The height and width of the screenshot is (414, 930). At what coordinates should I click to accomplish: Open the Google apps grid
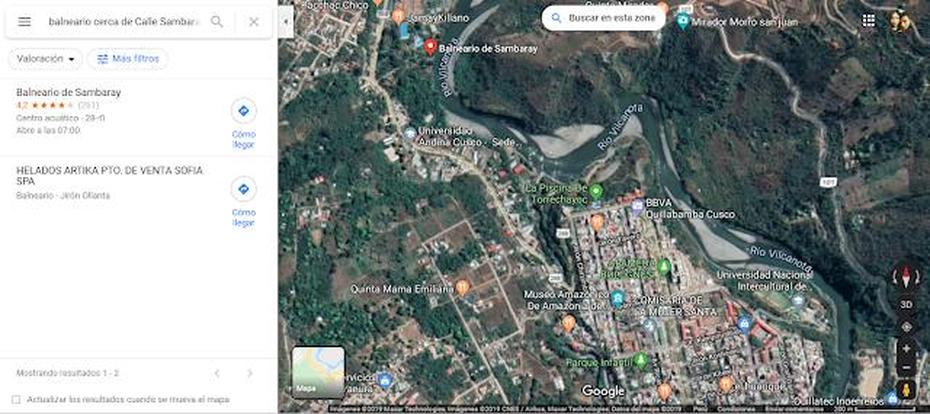[868, 20]
